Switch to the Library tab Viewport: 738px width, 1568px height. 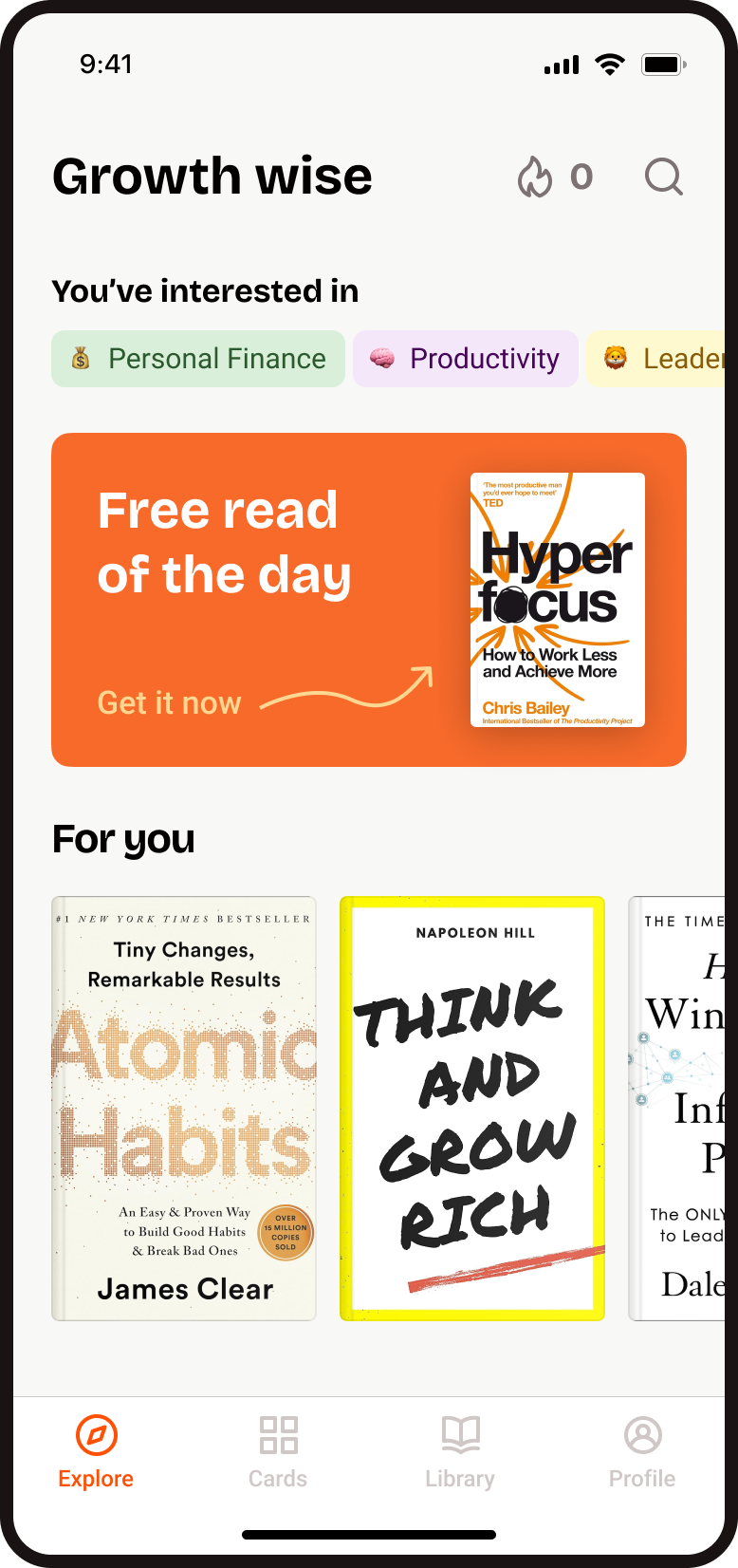tap(460, 1452)
